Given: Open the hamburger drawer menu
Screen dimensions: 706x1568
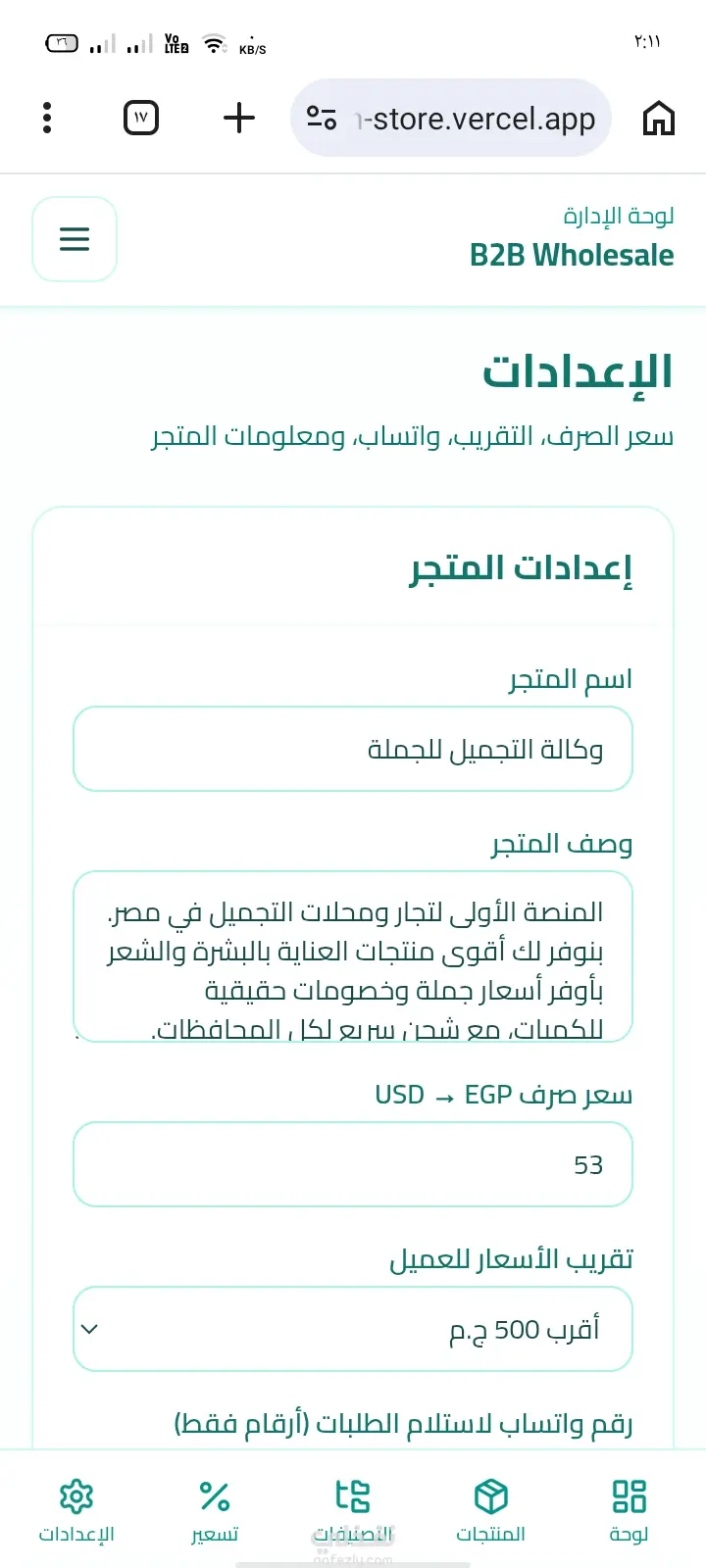Looking at the screenshot, I should 75,239.
